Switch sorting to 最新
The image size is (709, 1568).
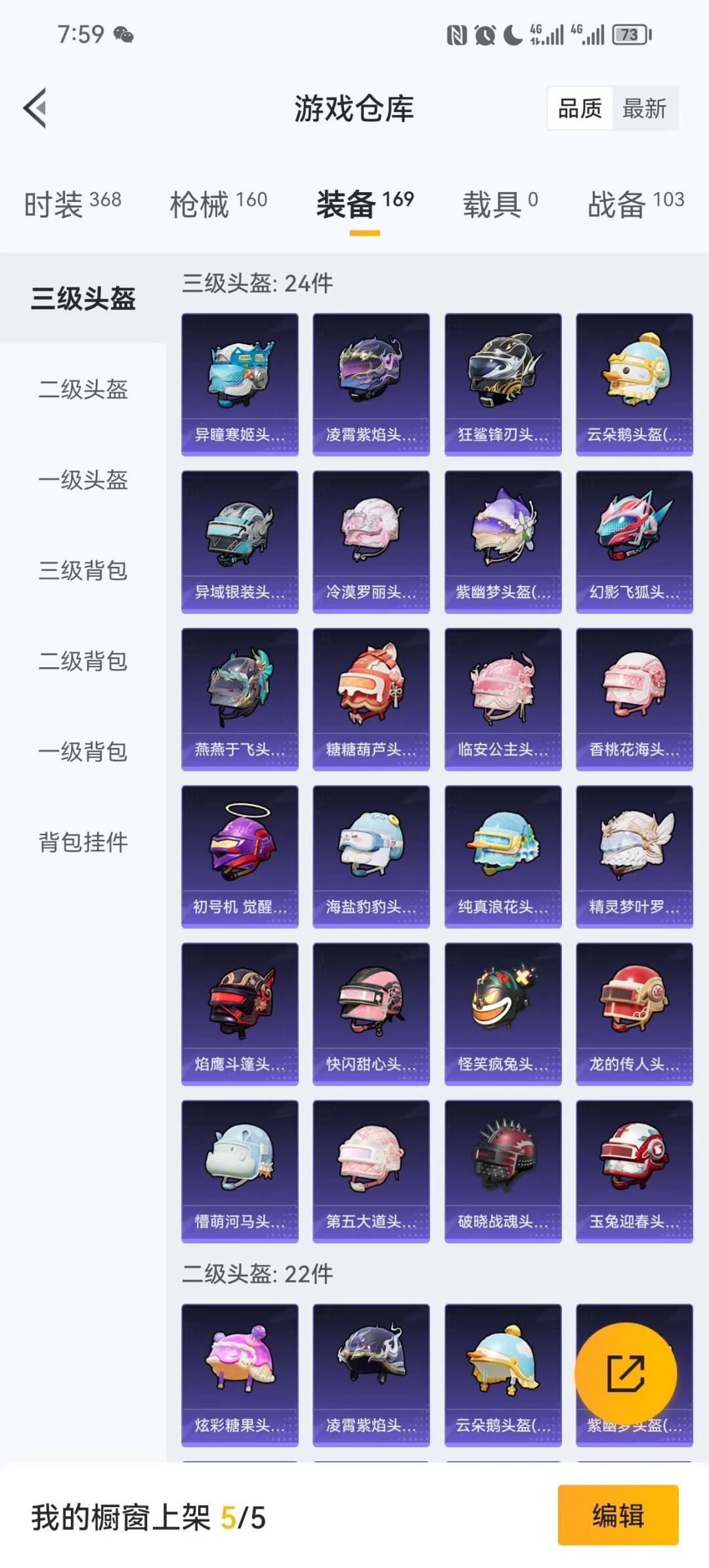pos(645,109)
